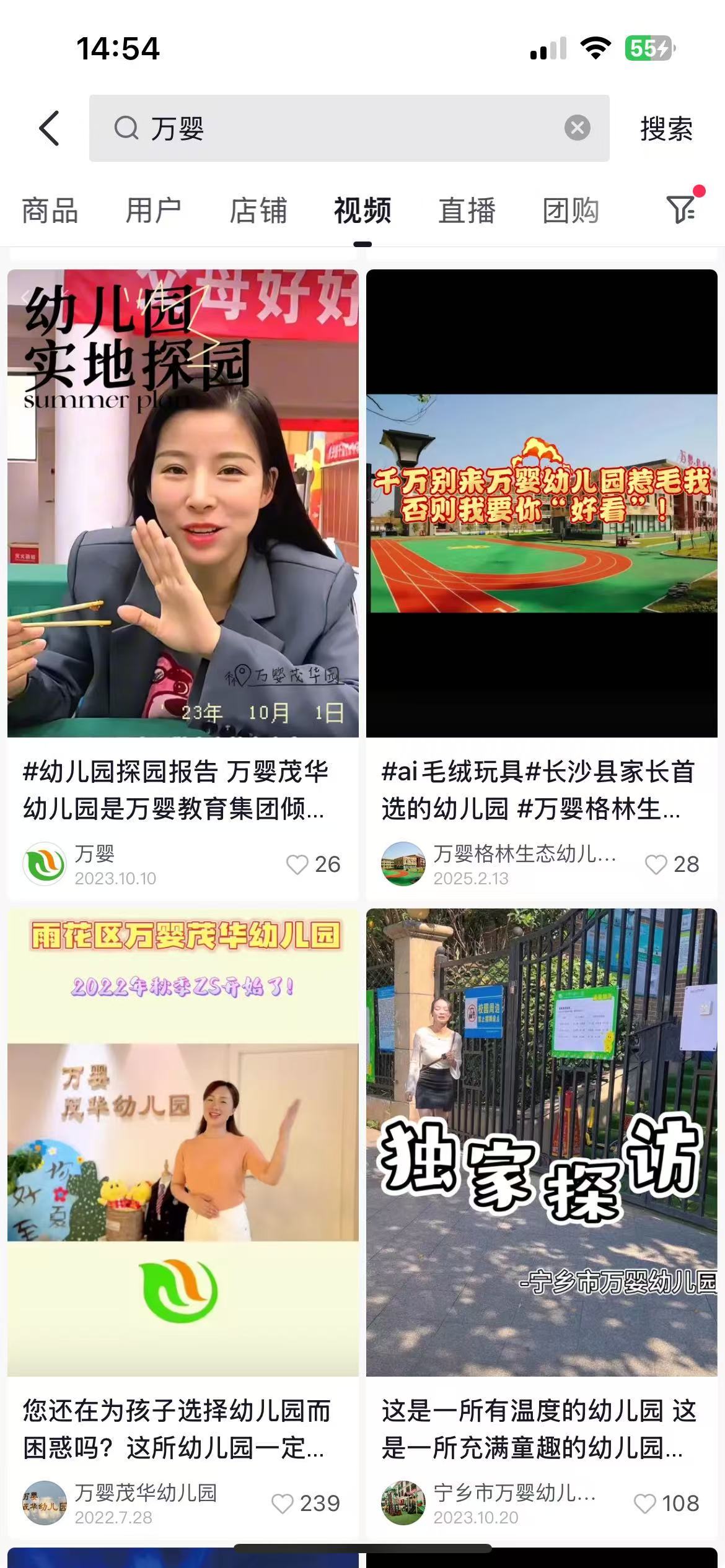725x1568 pixels.
Task: Tap the 搜索 button
Action: pos(666,129)
